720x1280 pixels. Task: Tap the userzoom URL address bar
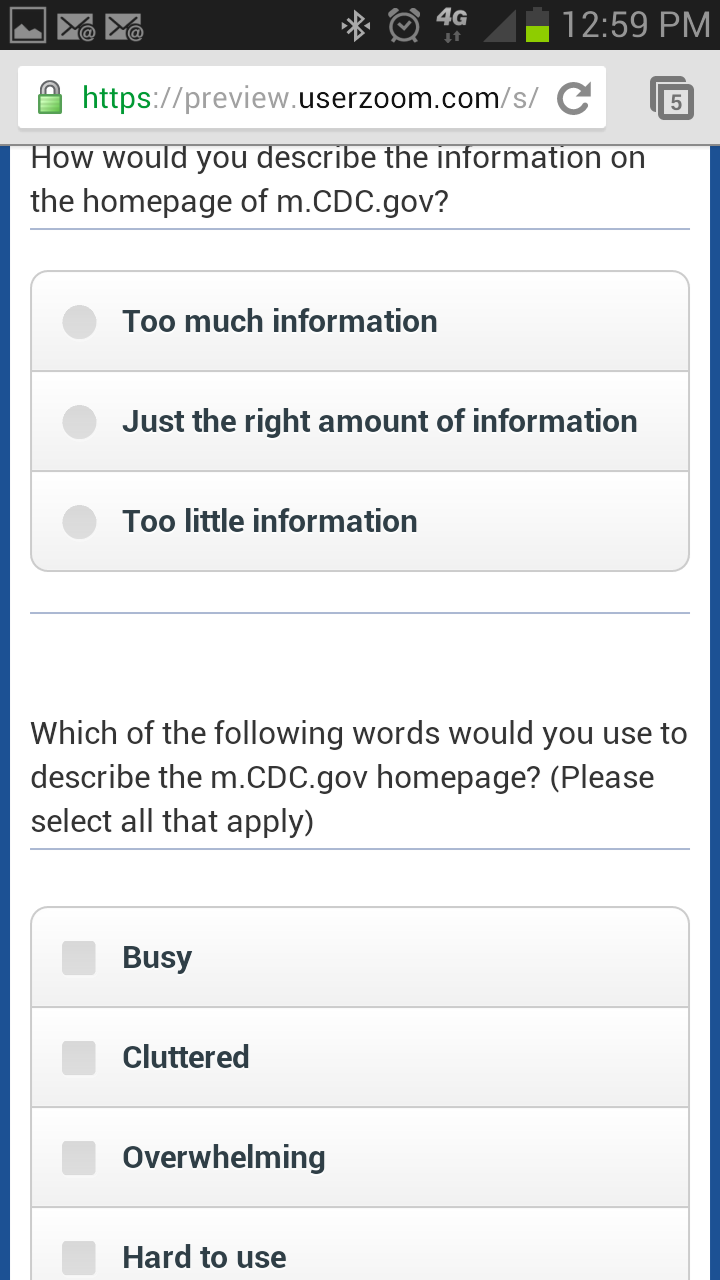[x=300, y=98]
